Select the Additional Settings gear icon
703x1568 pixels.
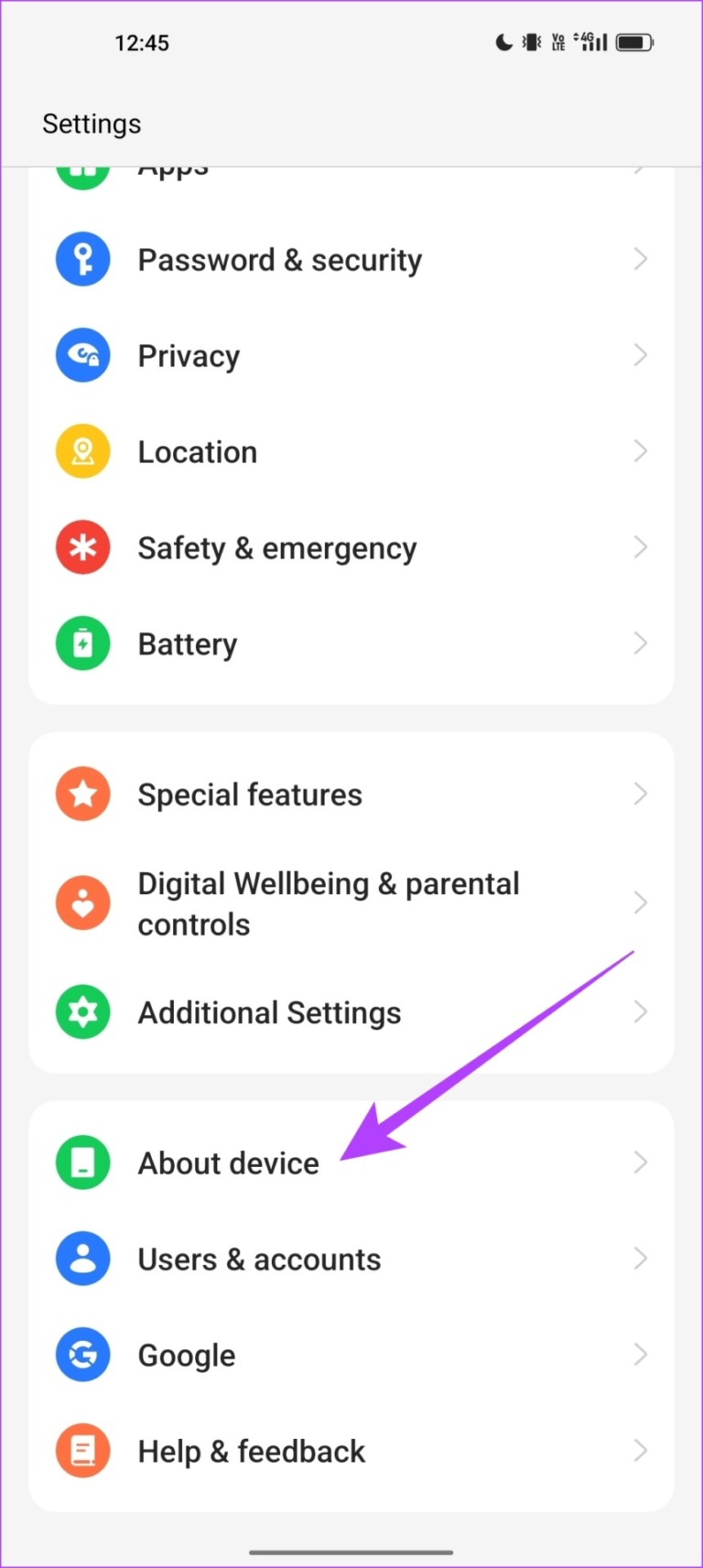[82, 1011]
